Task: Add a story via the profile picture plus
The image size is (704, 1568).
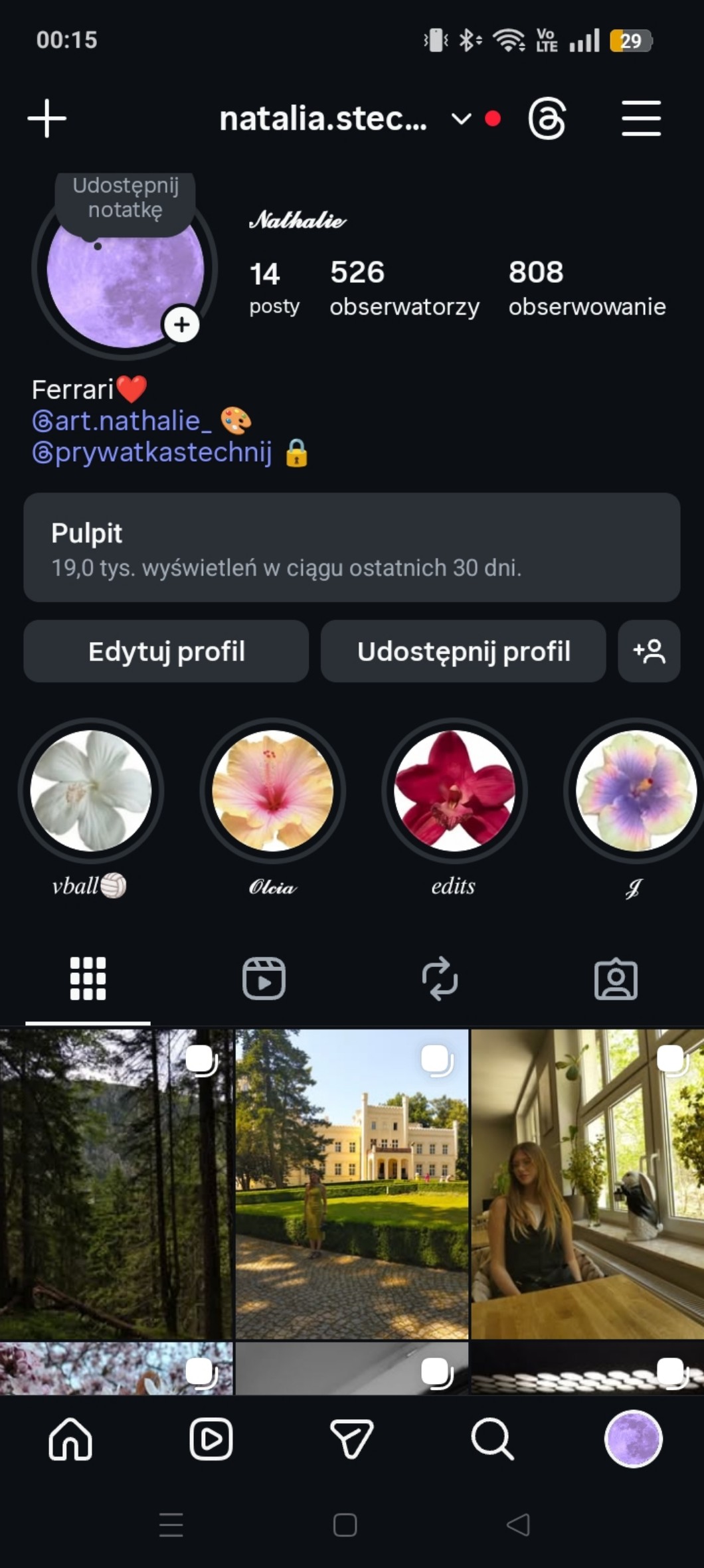Action: (x=181, y=325)
